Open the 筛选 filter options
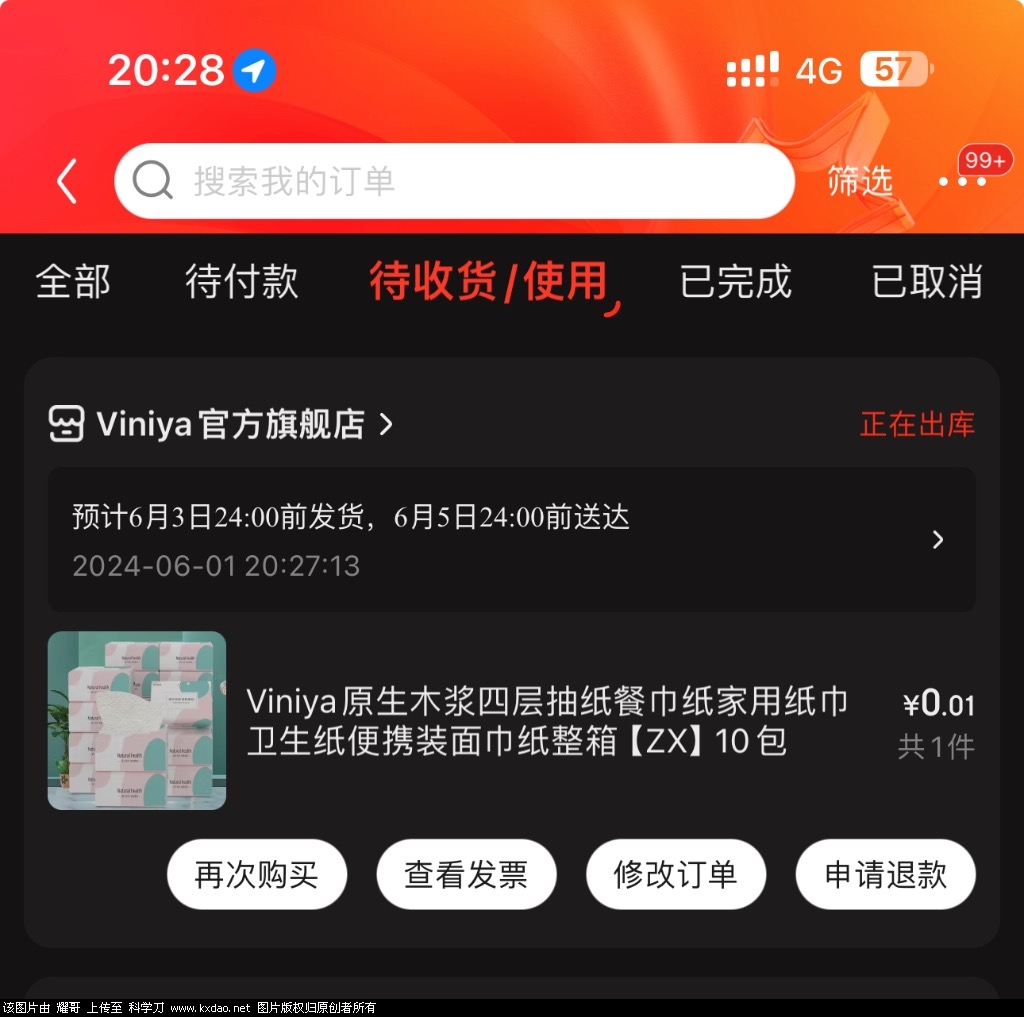This screenshot has width=1024, height=1017. point(860,181)
